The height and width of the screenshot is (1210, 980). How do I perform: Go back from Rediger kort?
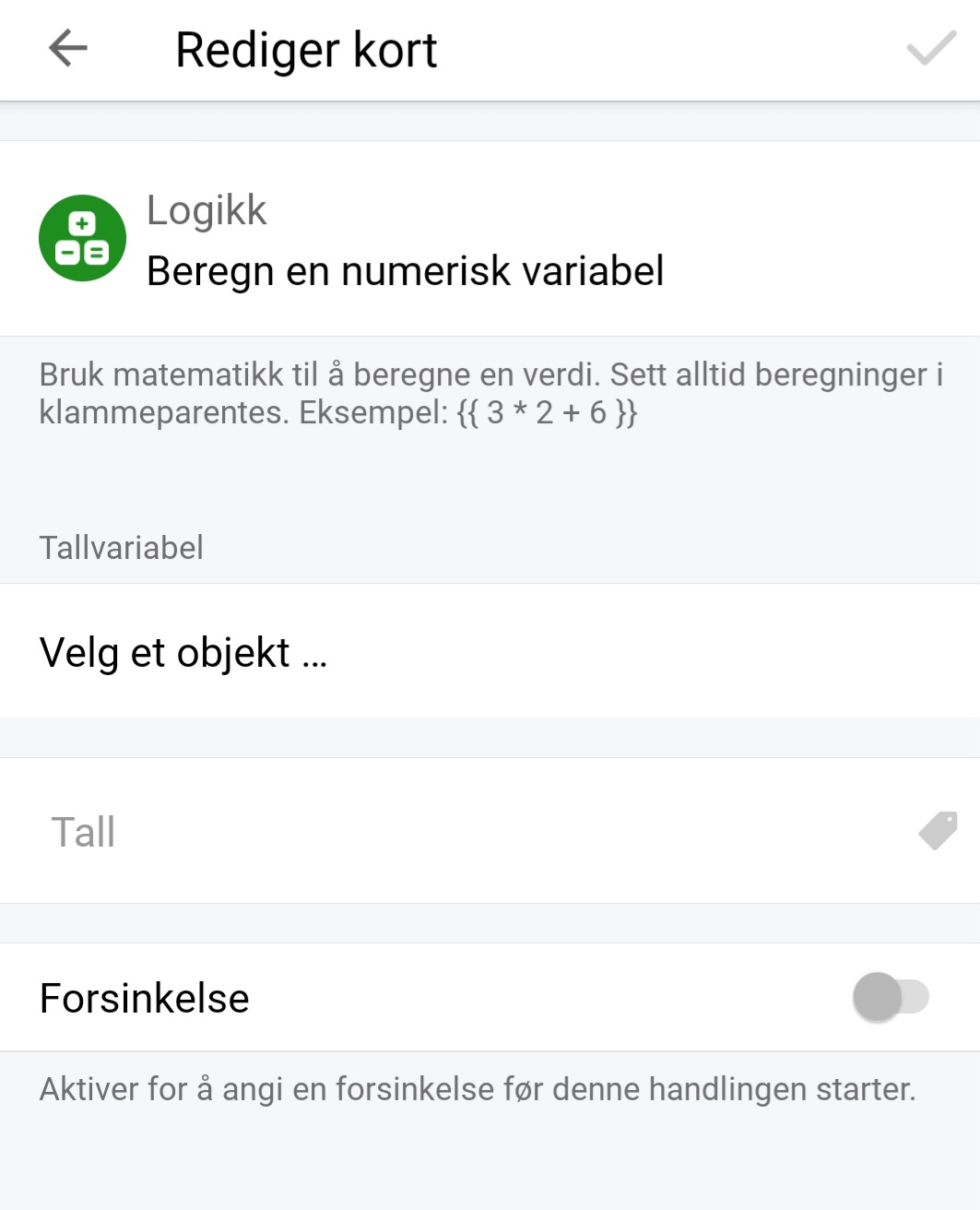pyautogui.click(x=67, y=48)
